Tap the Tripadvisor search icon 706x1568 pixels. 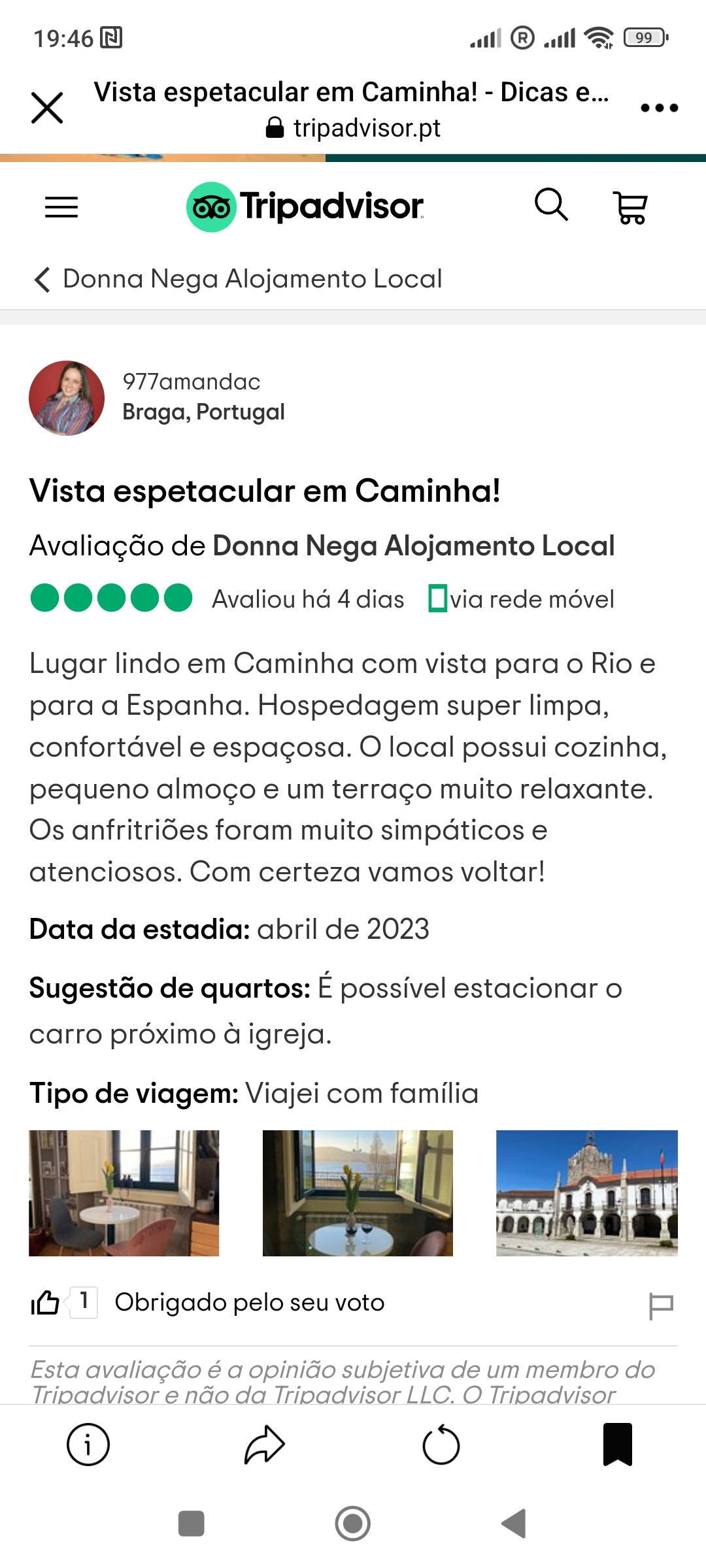(551, 206)
